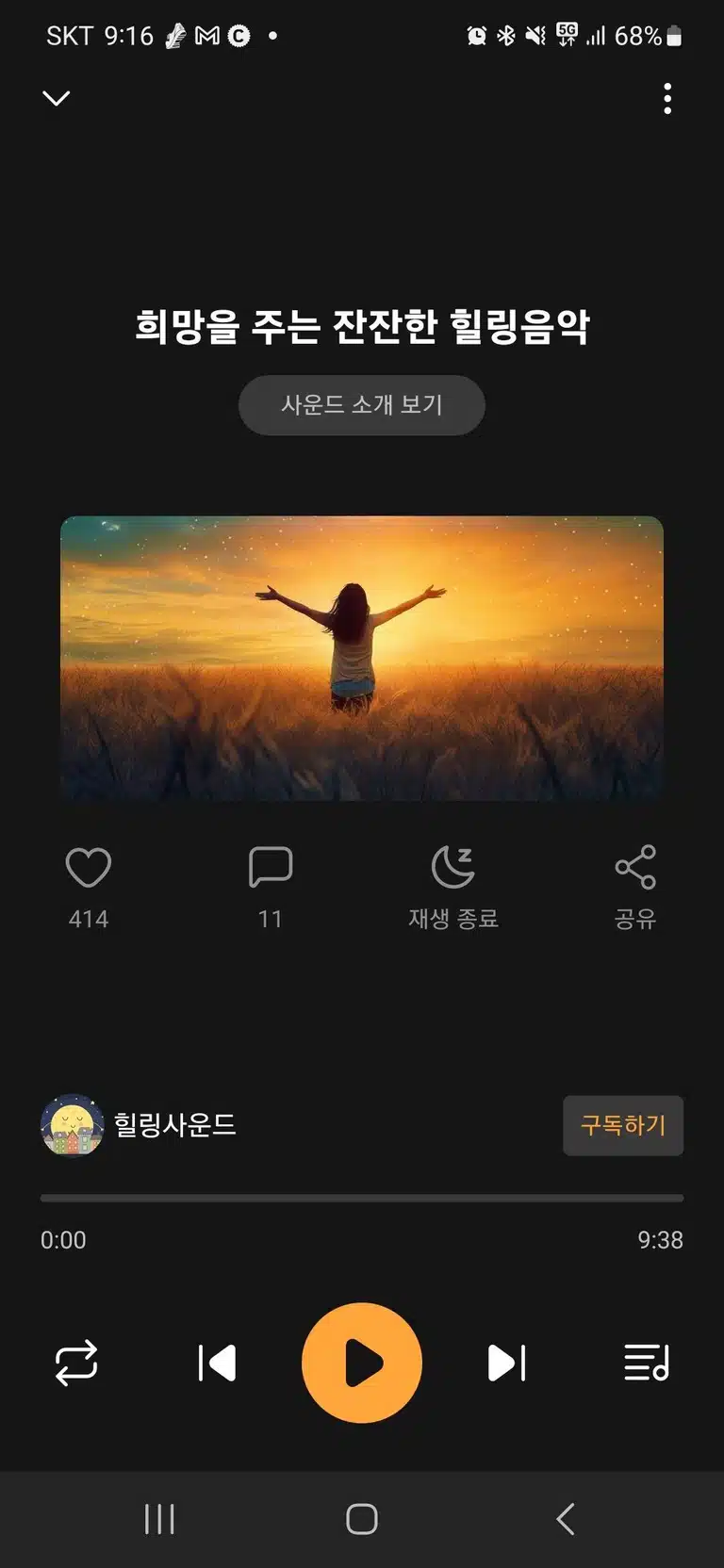This screenshot has width=724, height=1568.
Task: Tap the playback progress bar
Action: [362, 1199]
